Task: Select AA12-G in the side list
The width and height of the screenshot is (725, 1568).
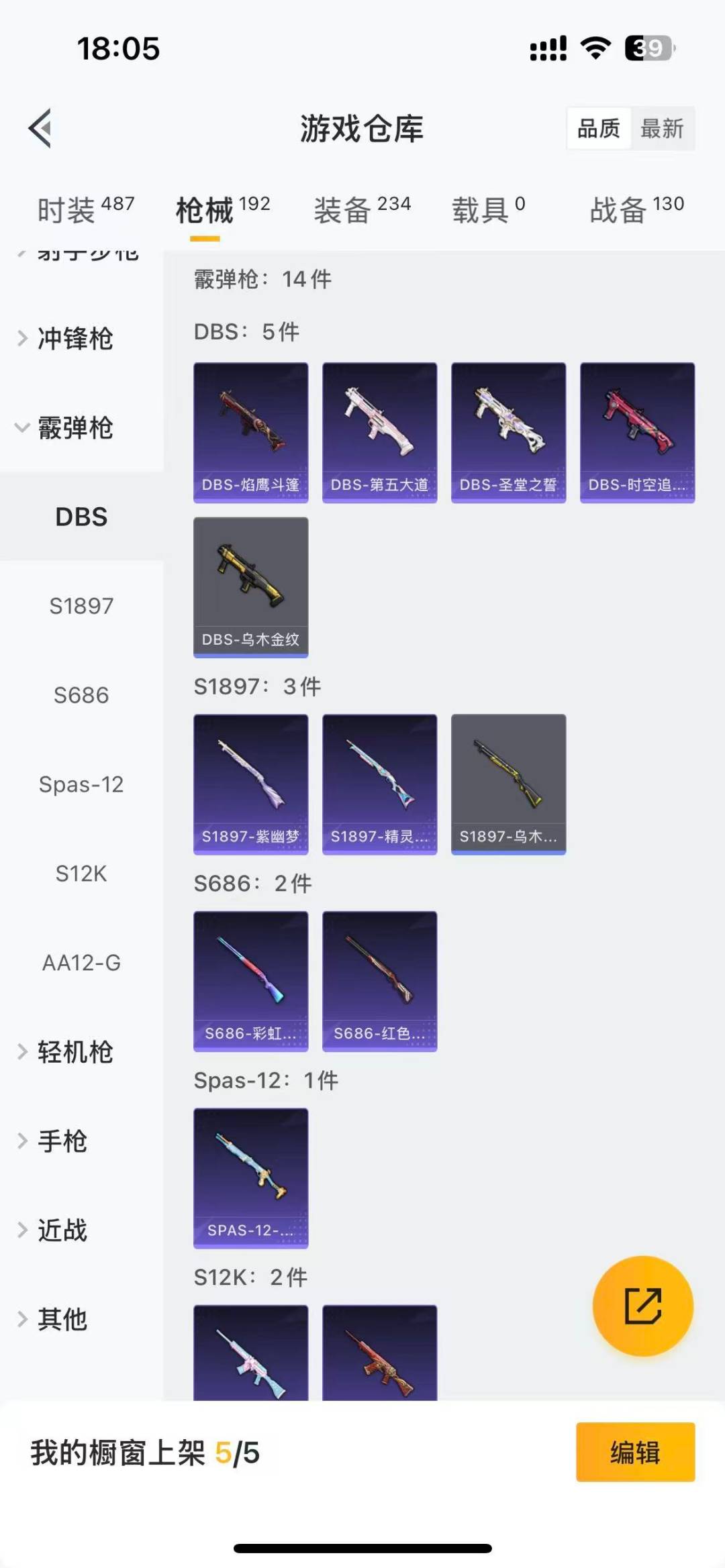Action: (x=81, y=963)
